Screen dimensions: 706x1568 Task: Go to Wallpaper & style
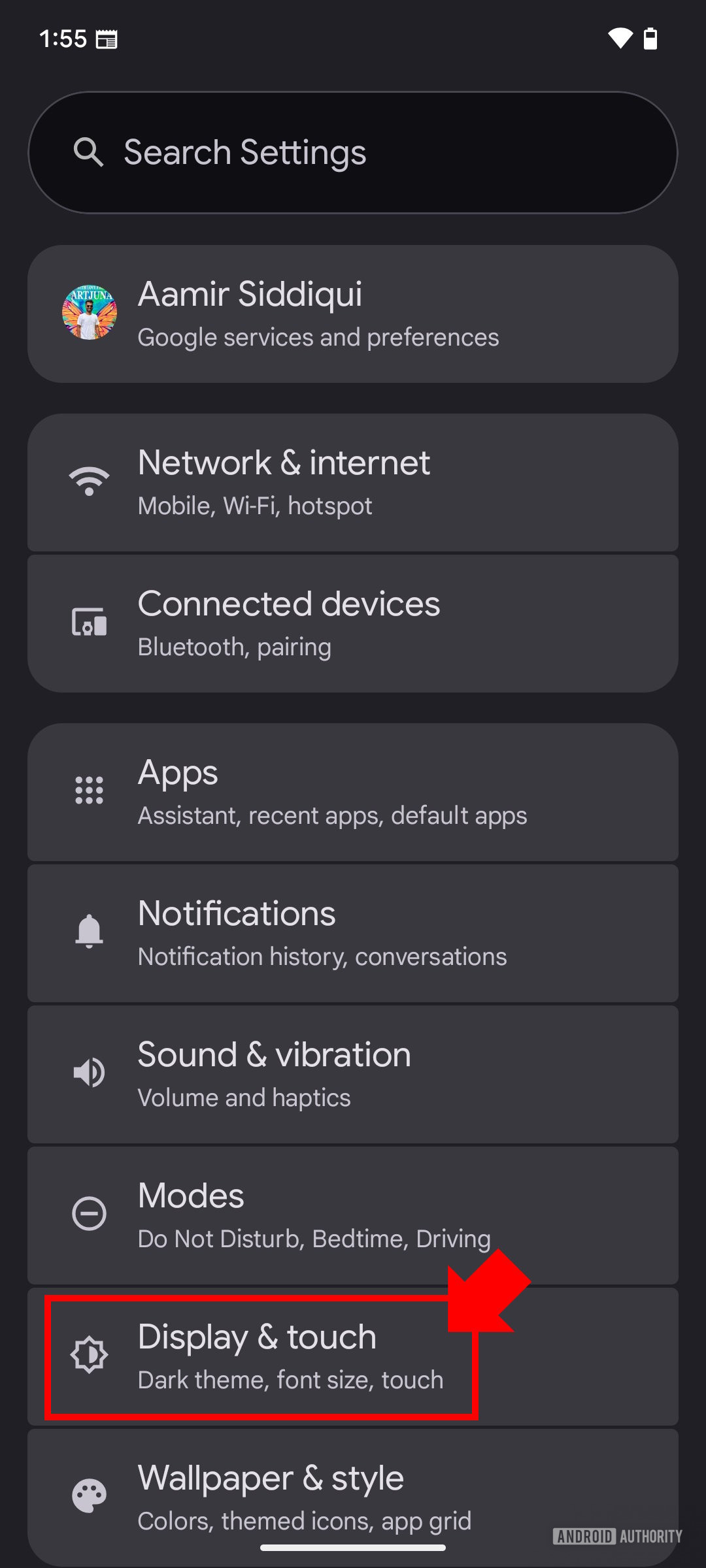(353, 1496)
